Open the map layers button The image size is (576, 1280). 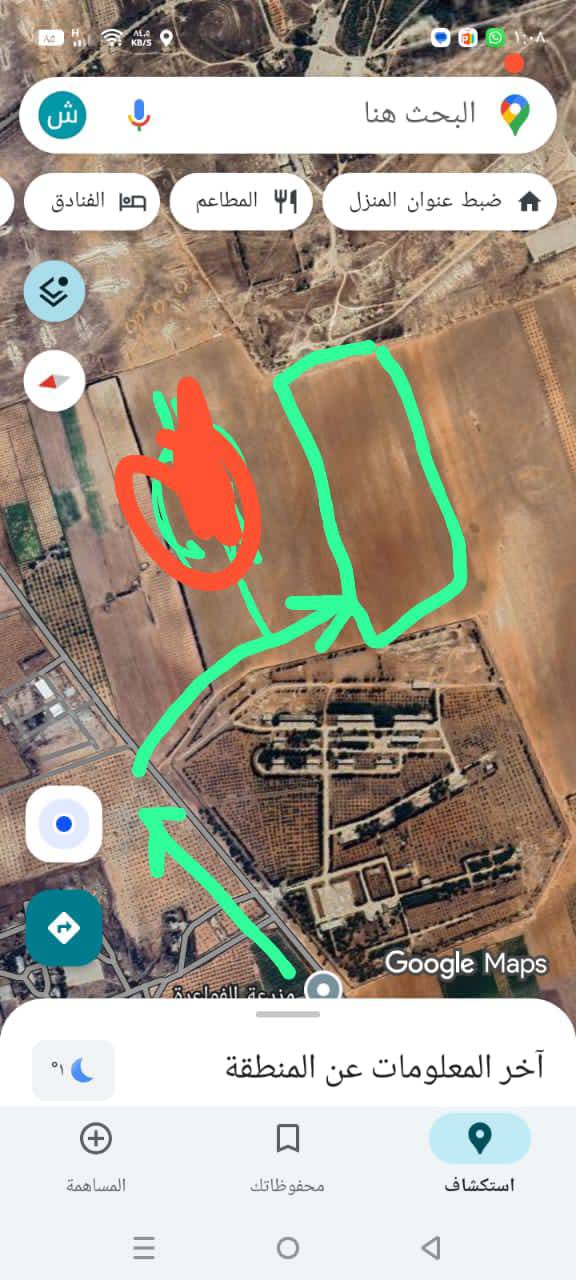pos(54,291)
